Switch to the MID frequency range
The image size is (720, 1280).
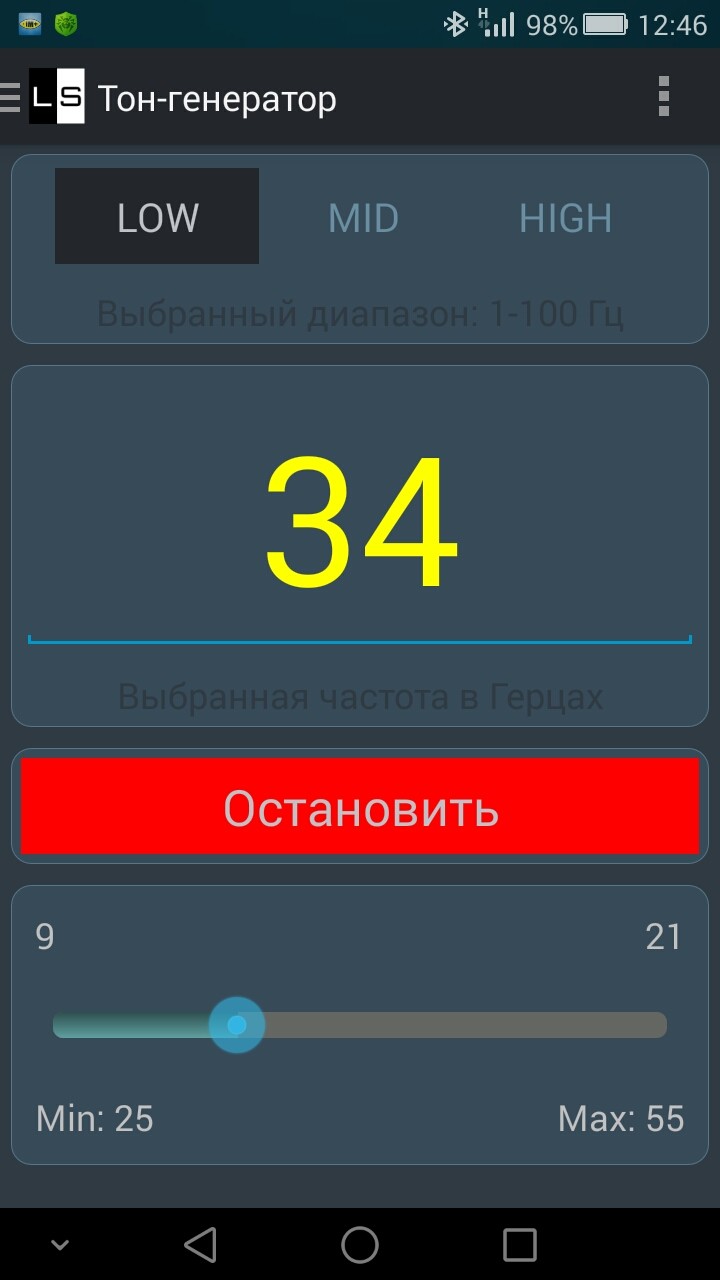click(363, 217)
